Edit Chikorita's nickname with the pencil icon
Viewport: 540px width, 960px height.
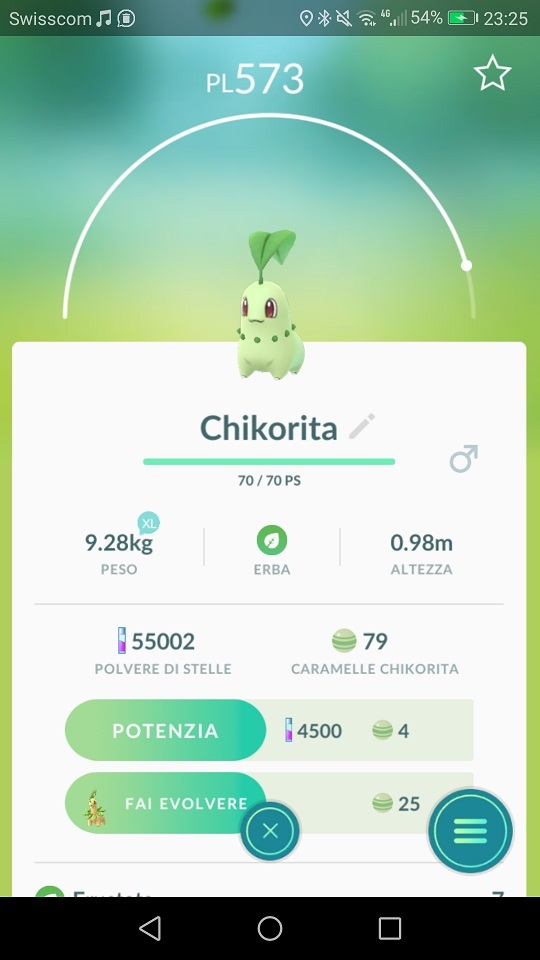point(362,426)
